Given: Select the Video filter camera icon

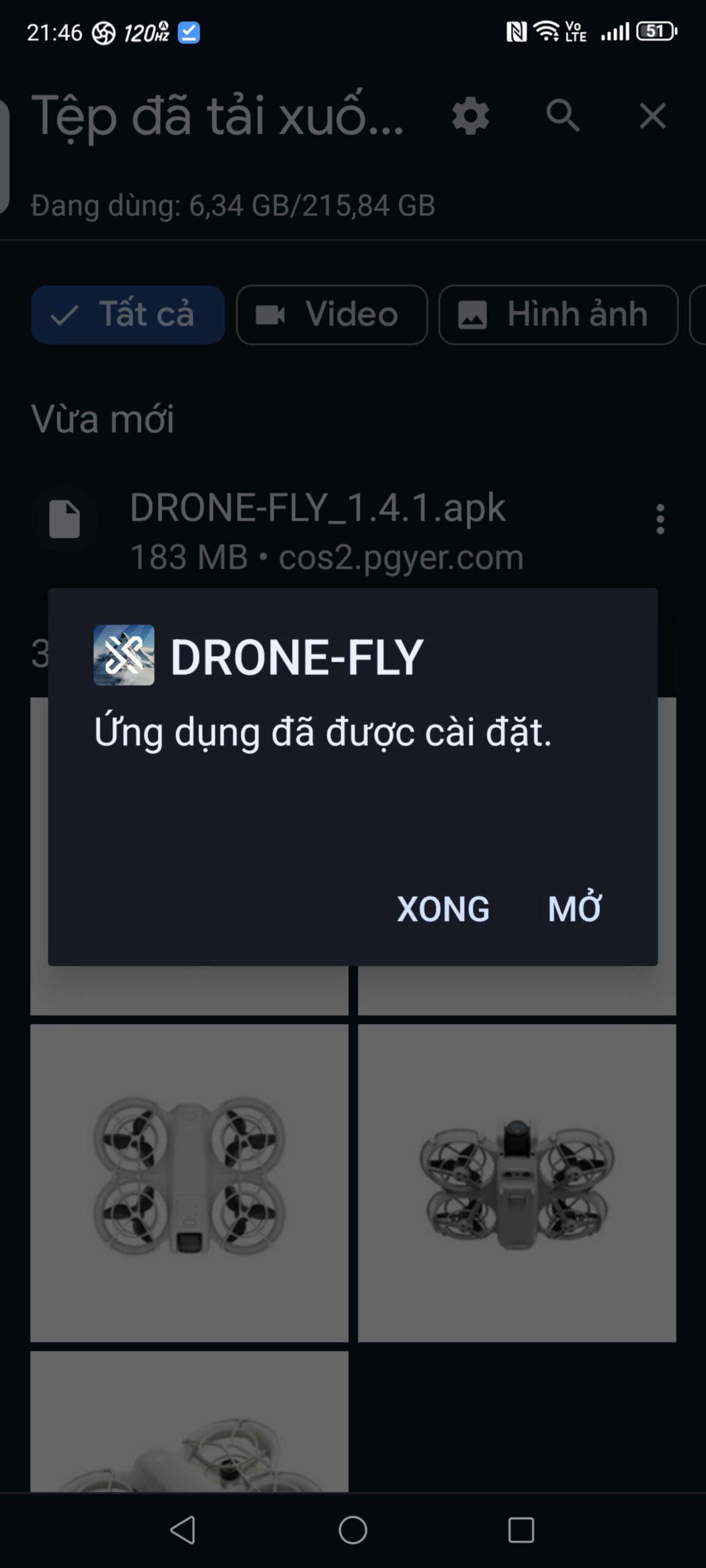Looking at the screenshot, I should click(x=271, y=314).
